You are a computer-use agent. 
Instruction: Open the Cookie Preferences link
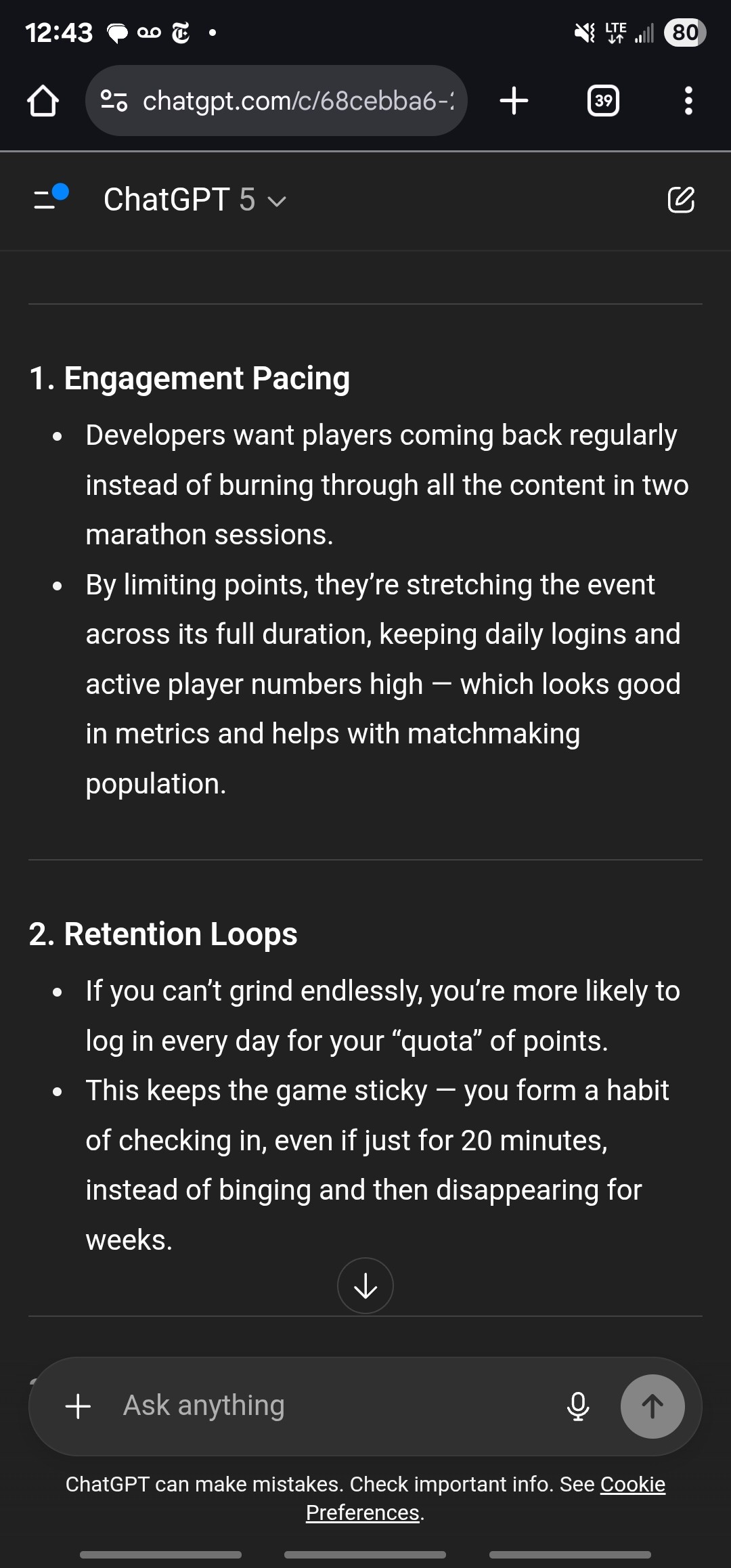(632, 1484)
